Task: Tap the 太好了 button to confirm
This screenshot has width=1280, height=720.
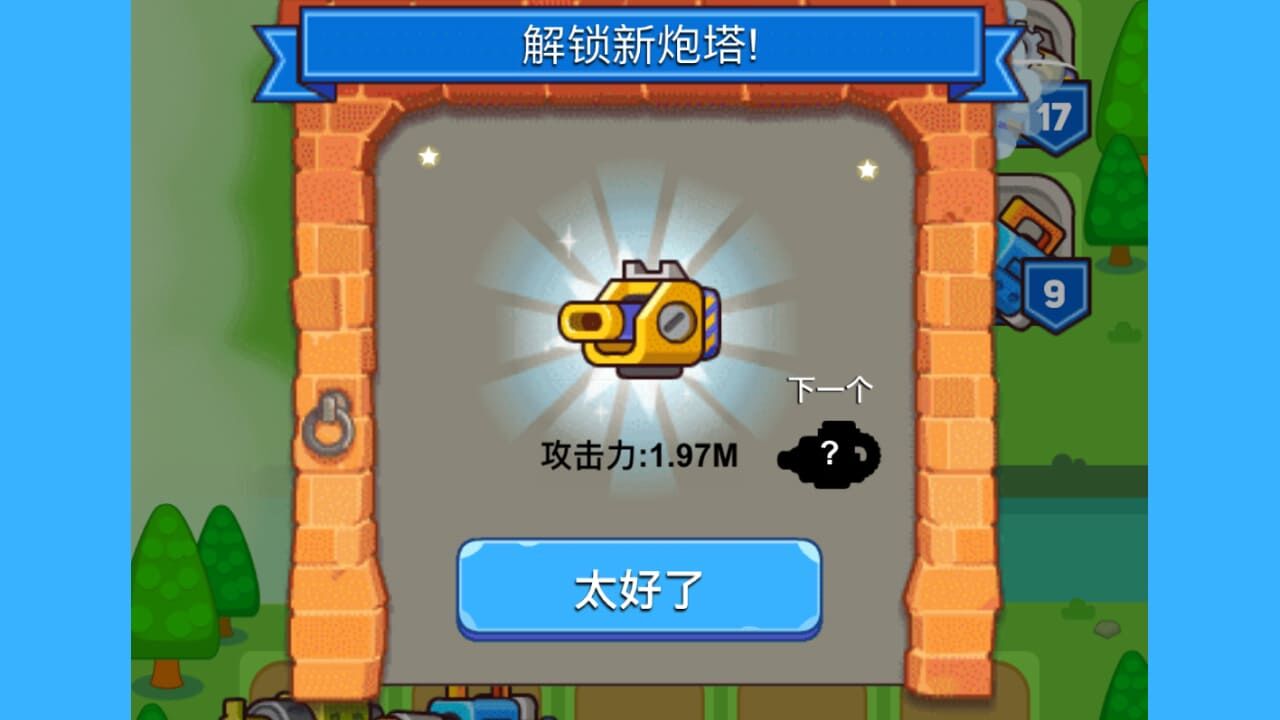Action: click(639, 589)
